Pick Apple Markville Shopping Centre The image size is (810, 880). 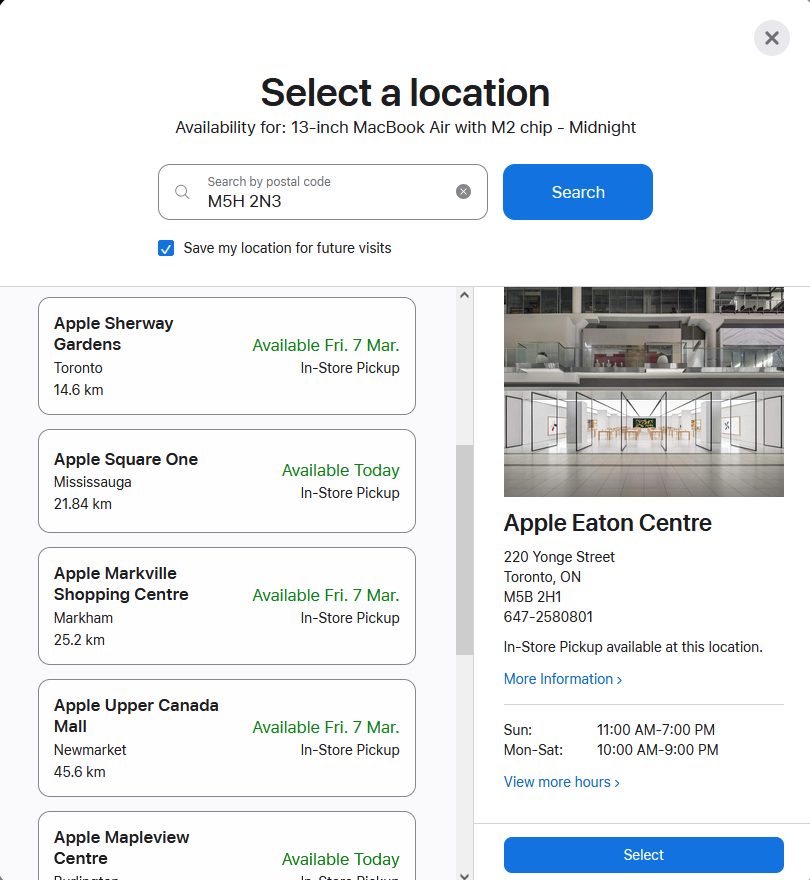click(227, 606)
